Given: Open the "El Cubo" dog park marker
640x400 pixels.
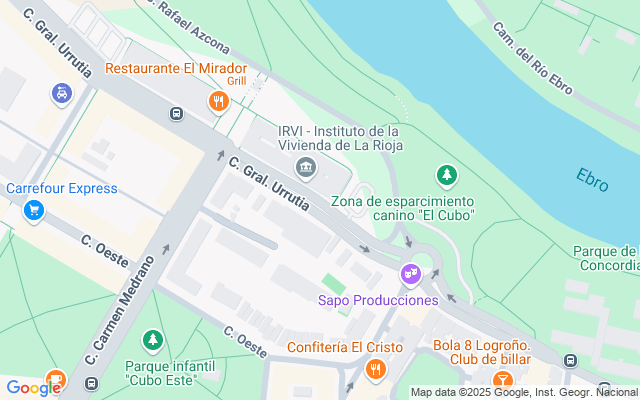Looking at the screenshot, I should click(448, 176).
